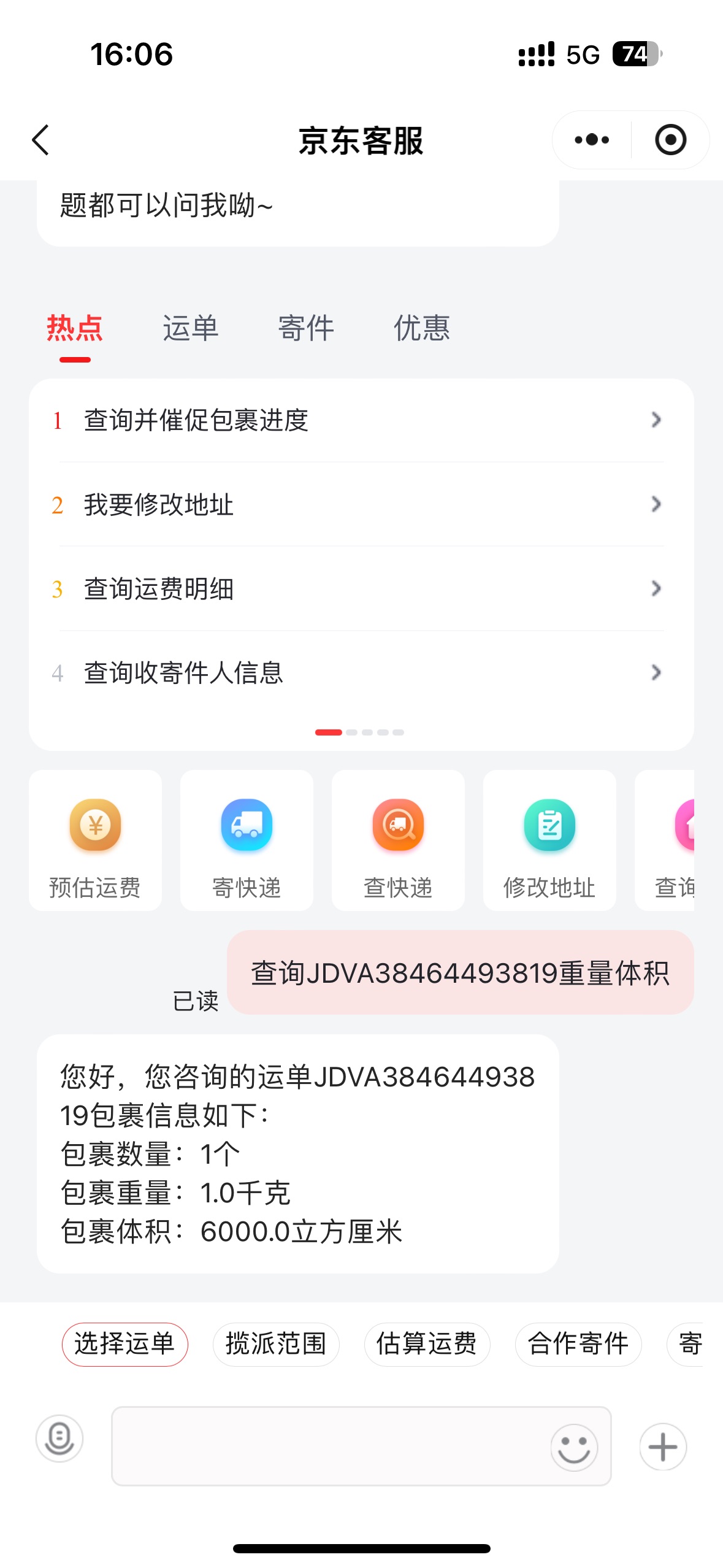
Task: Tap the 选择运单 chip
Action: coord(124,1344)
